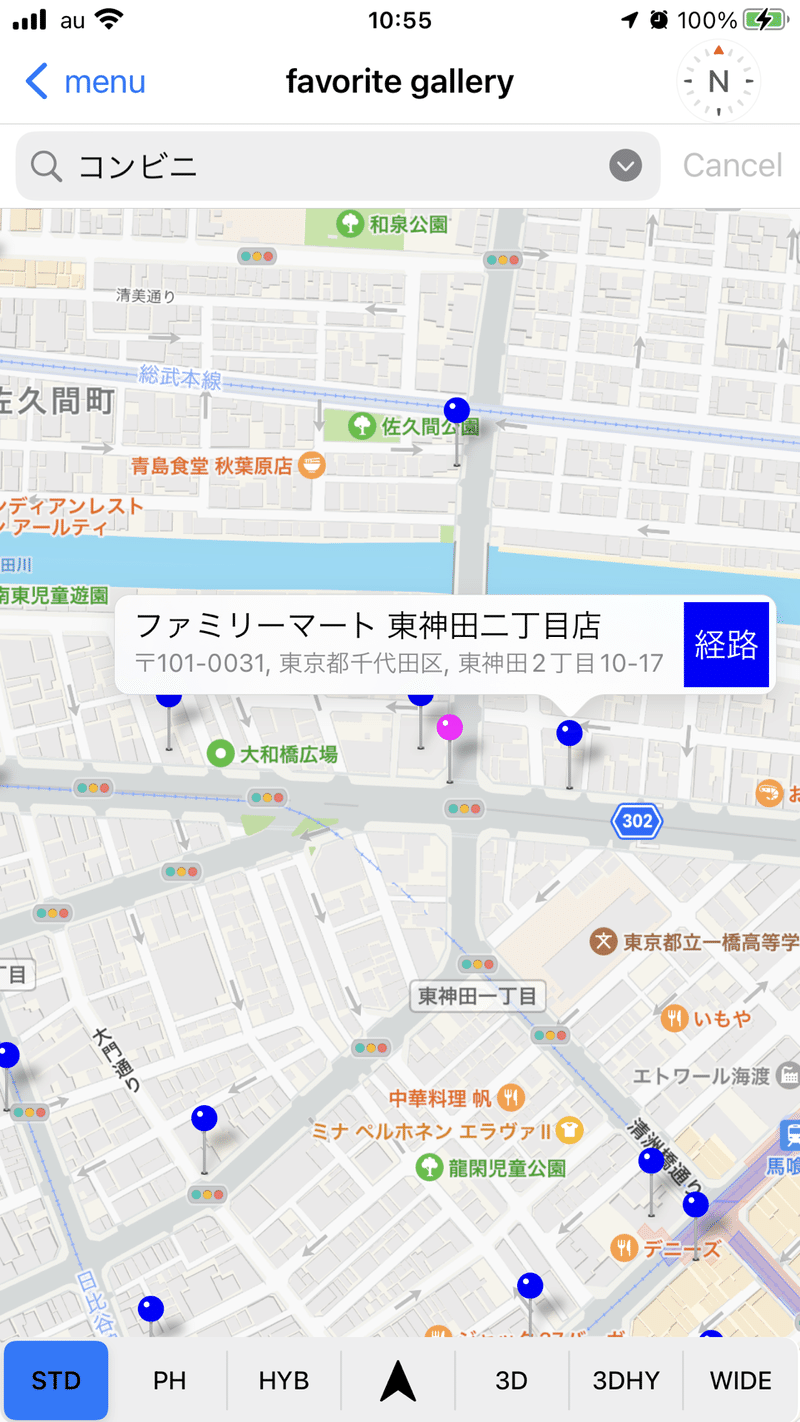Tap the blue pin near 佐久間公園

[x=457, y=409]
